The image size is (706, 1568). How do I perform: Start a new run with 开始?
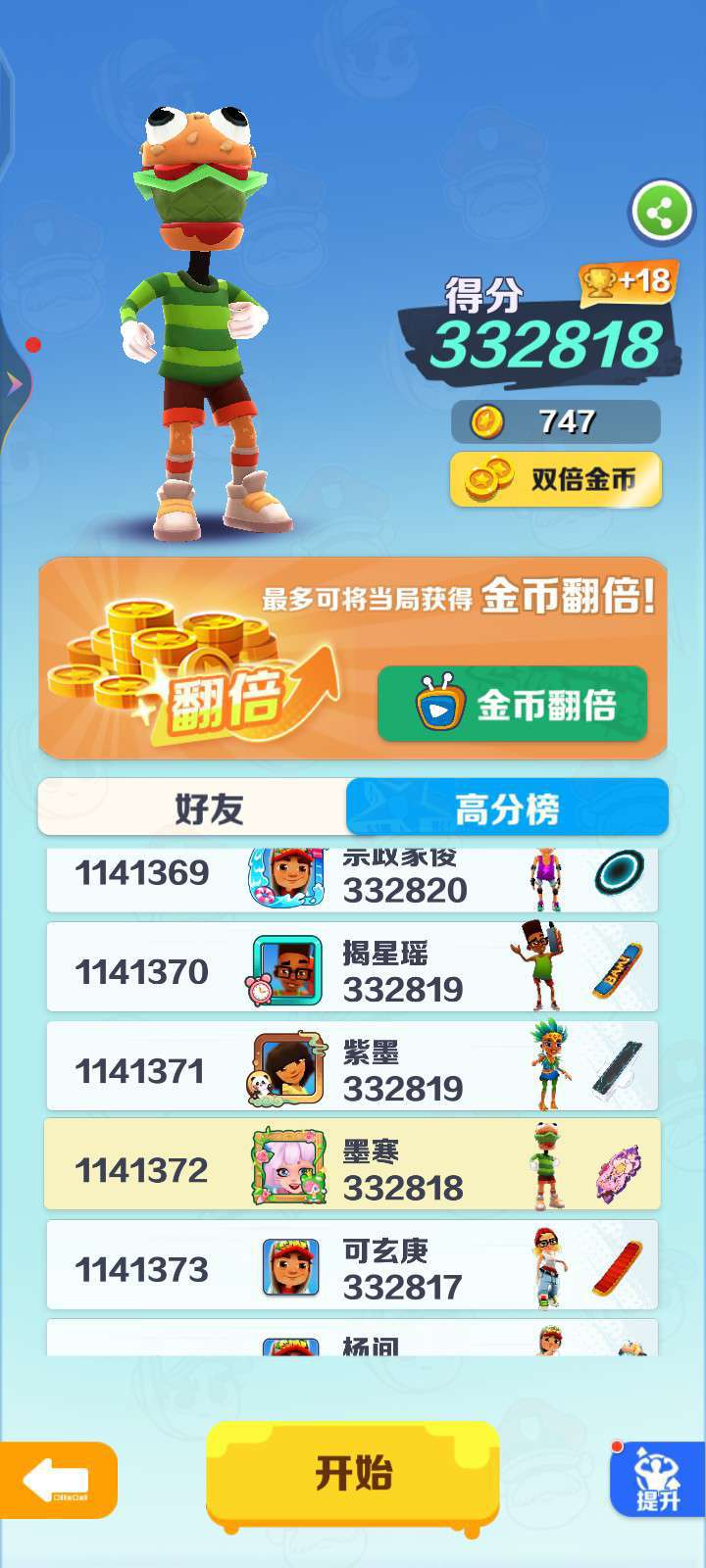pyautogui.click(x=353, y=1474)
